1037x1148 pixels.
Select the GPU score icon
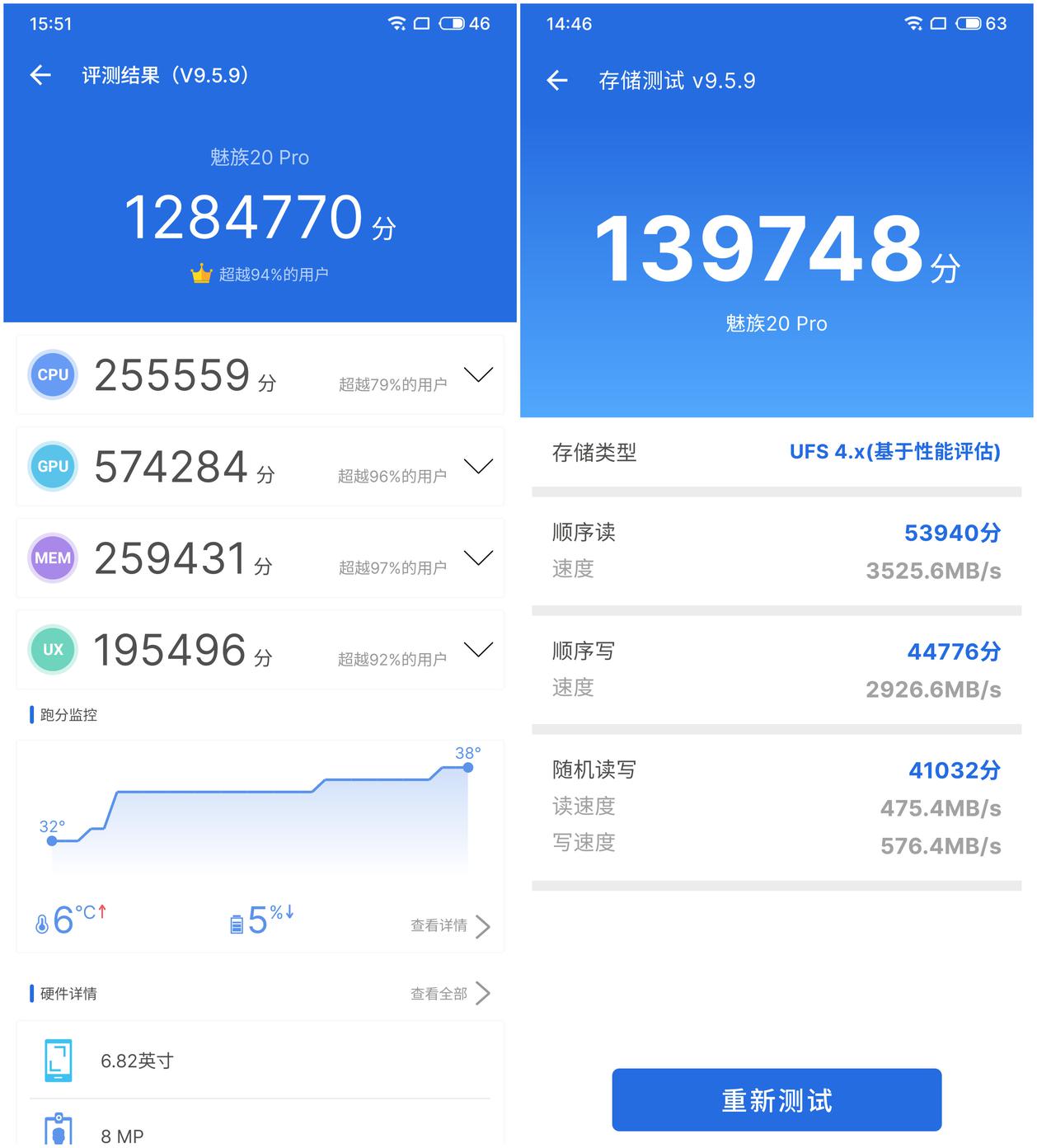click(x=52, y=466)
